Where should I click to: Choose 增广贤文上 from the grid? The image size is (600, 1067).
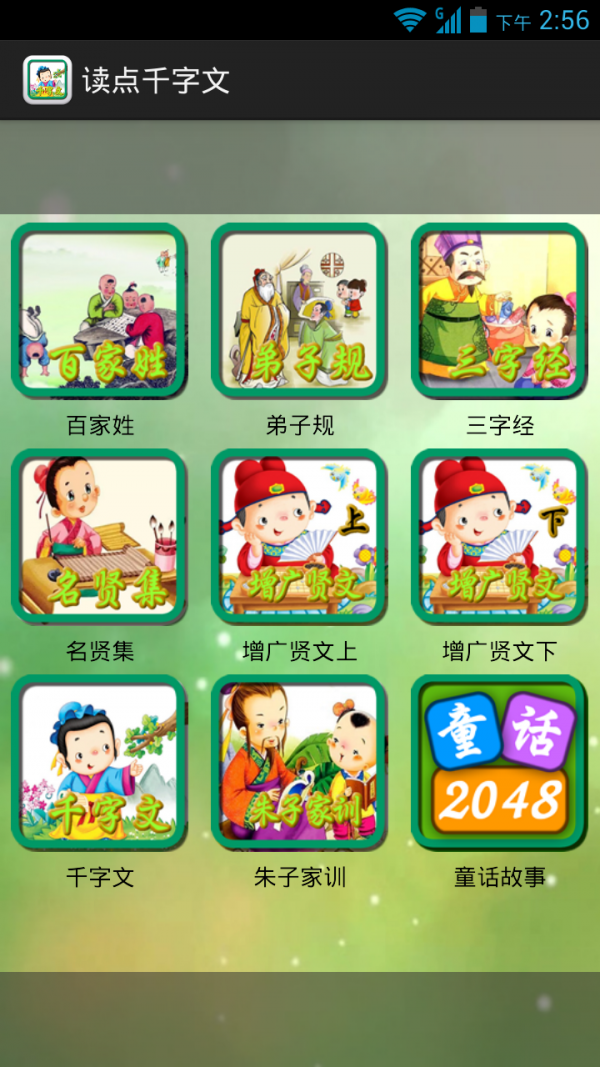pos(299,536)
